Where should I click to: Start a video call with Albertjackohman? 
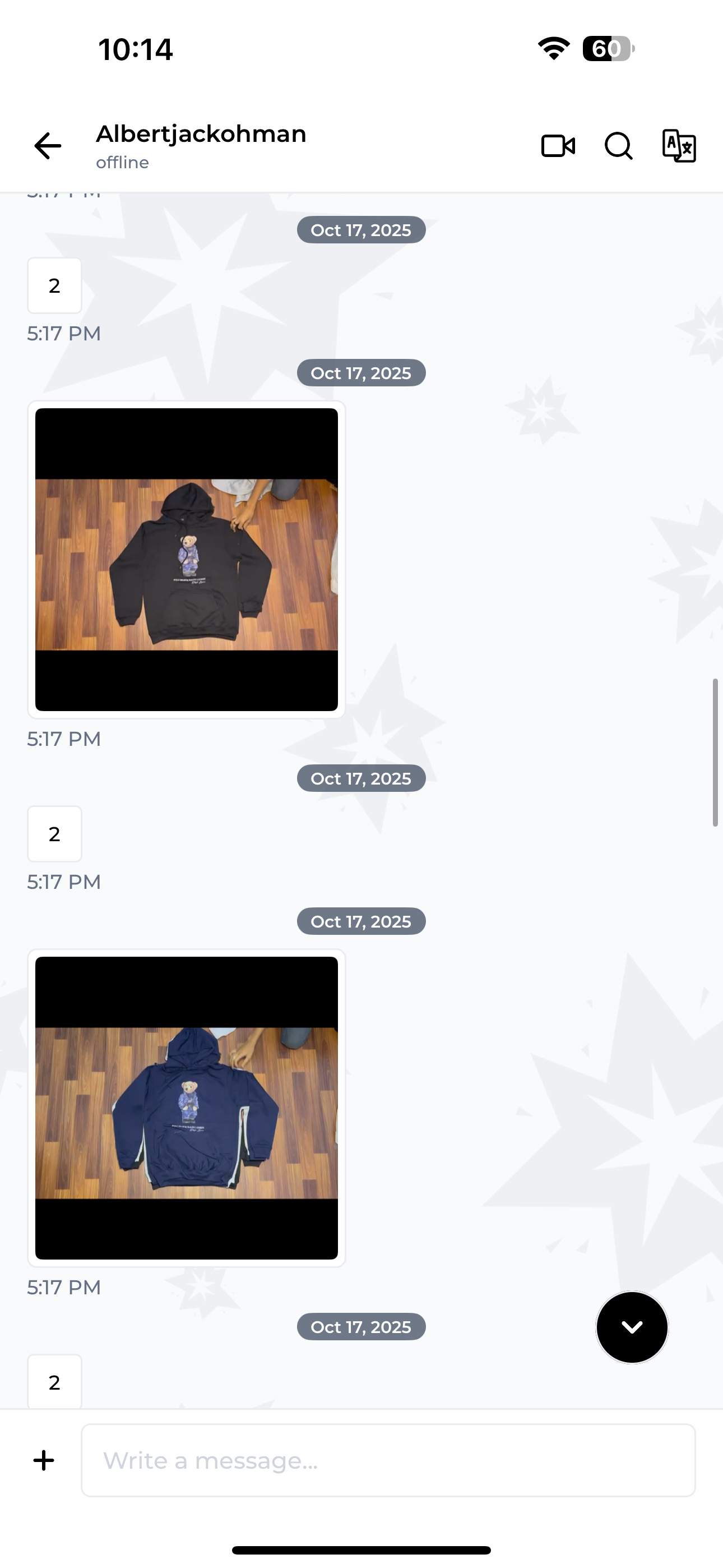click(558, 146)
